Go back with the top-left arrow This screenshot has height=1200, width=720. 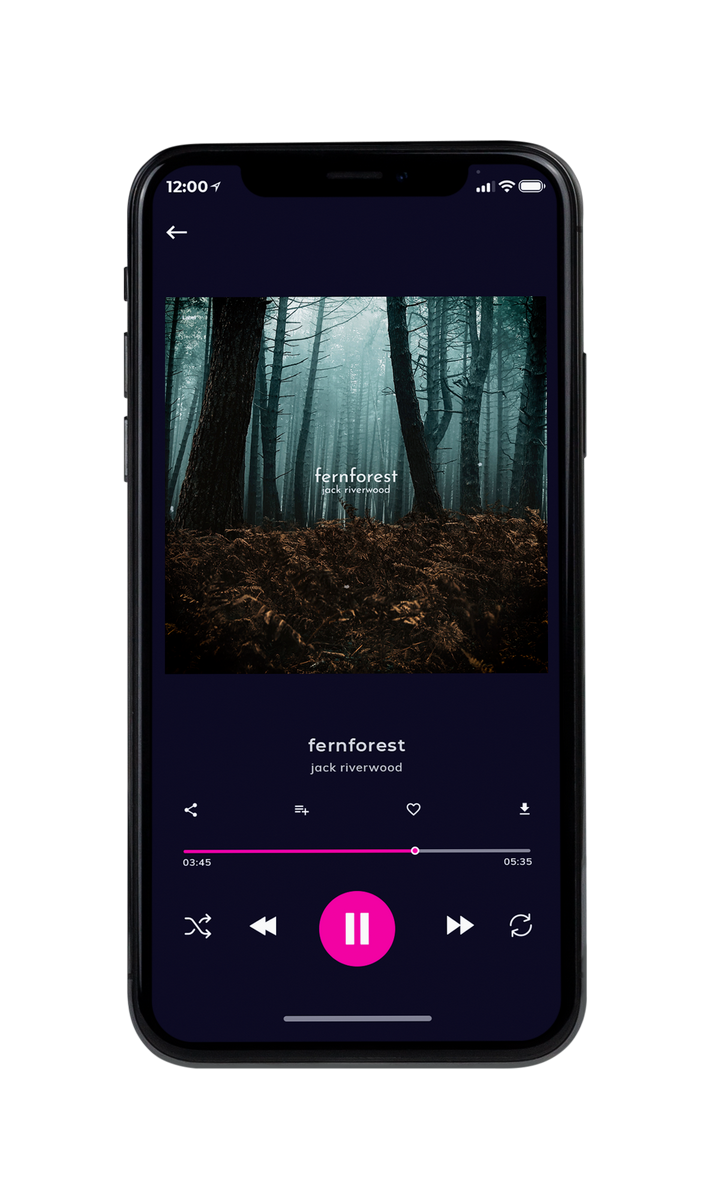click(x=177, y=232)
